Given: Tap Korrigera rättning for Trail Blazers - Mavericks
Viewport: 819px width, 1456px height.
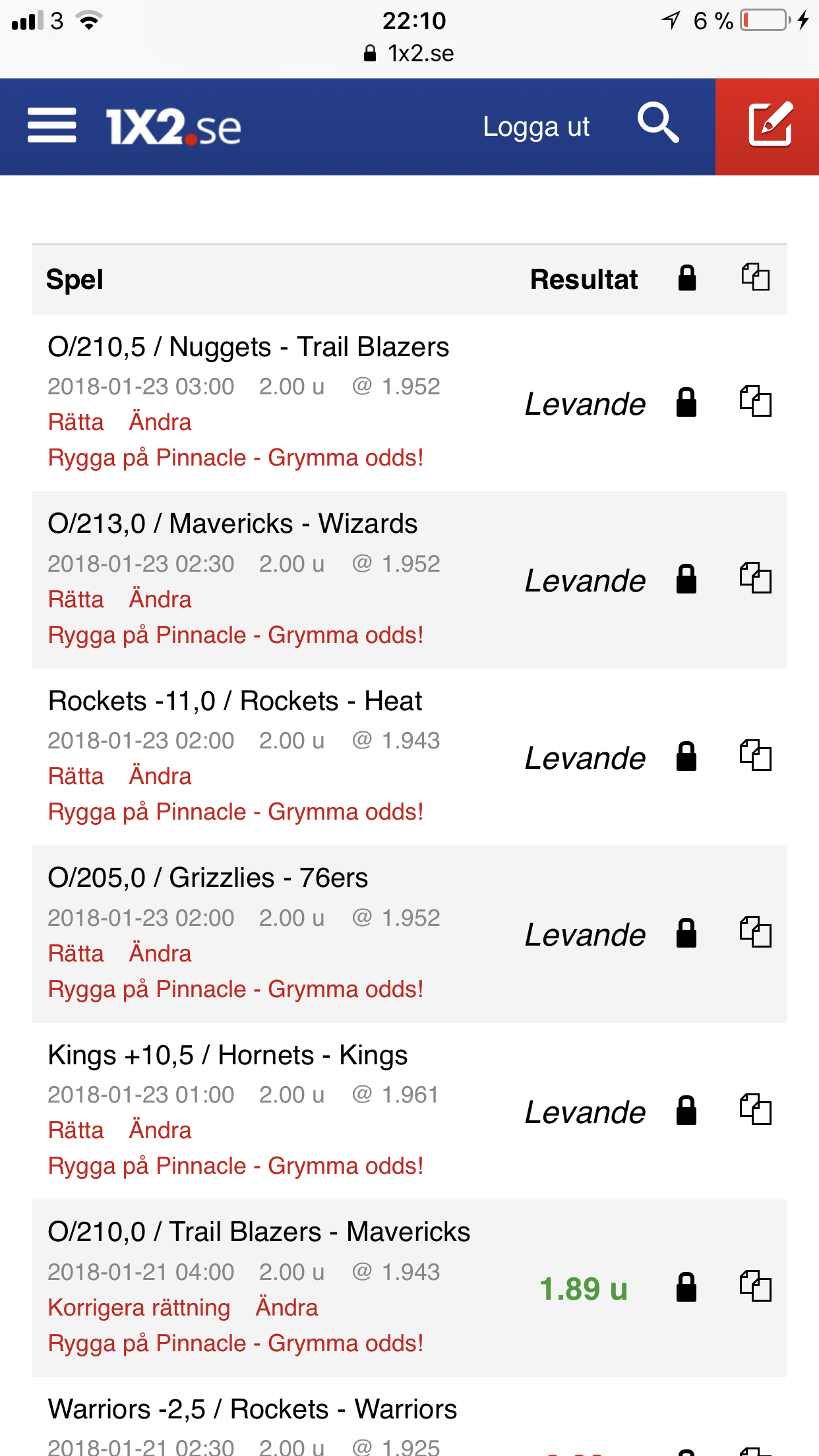Looking at the screenshot, I should [x=139, y=1308].
